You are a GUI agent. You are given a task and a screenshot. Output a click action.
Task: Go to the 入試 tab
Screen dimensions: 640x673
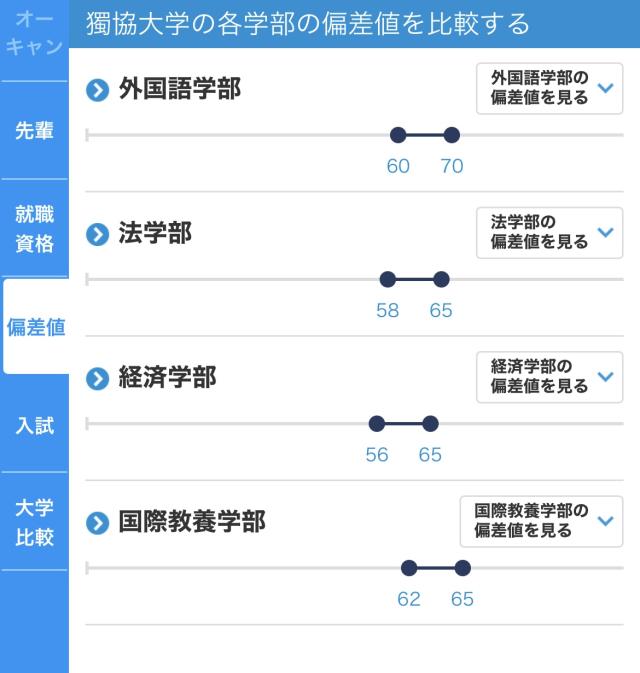pyautogui.click(x=34, y=425)
